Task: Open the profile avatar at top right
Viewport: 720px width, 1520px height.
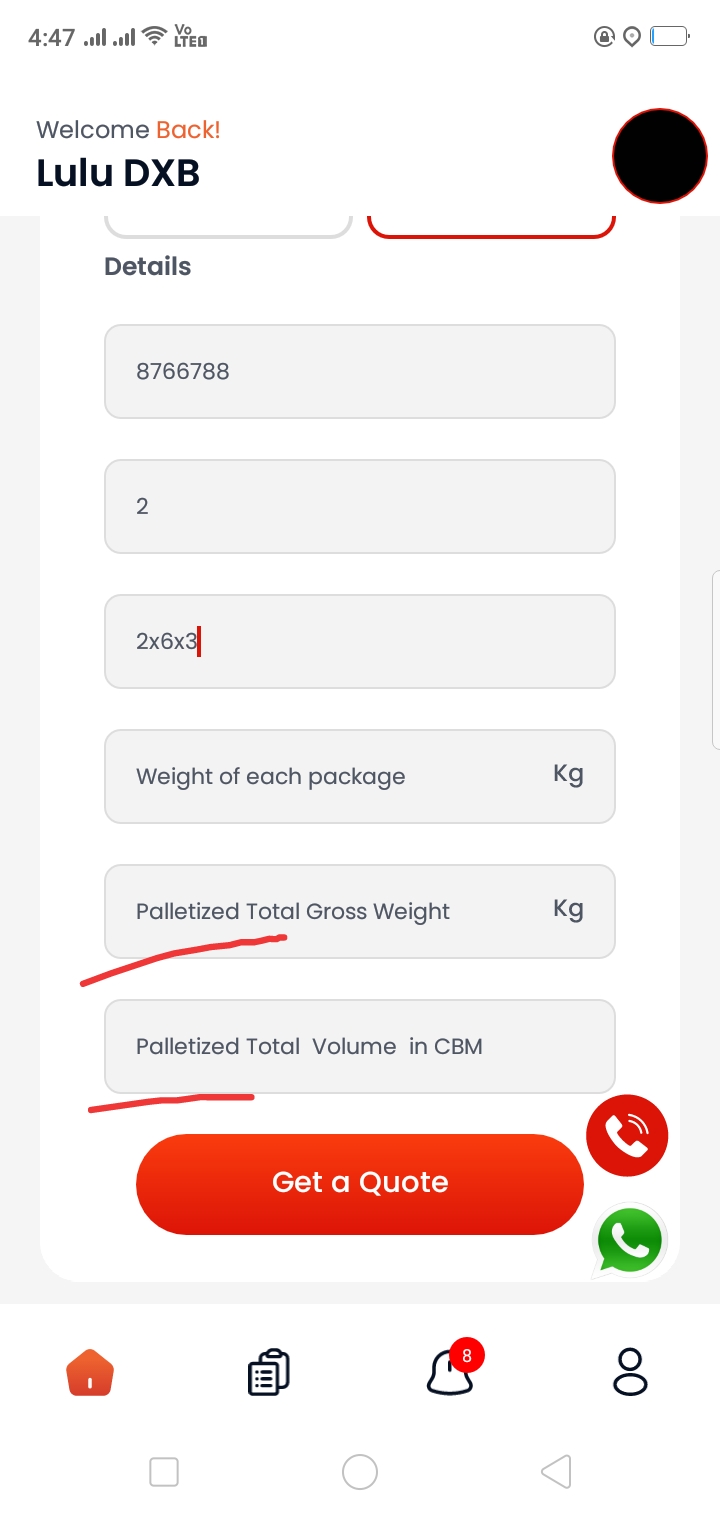Action: tap(660, 157)
